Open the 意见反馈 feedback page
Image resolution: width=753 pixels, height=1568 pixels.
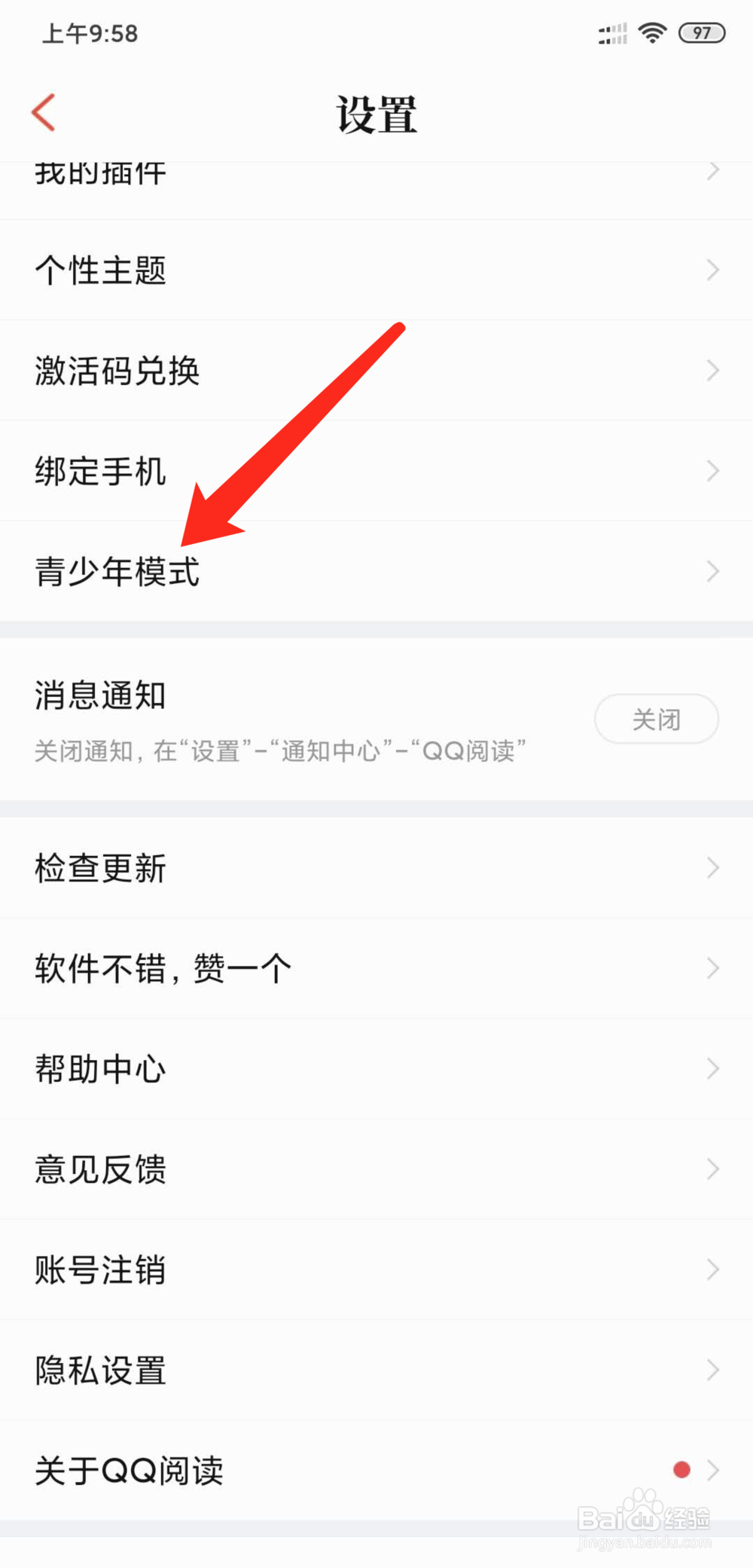point(376,1169)
